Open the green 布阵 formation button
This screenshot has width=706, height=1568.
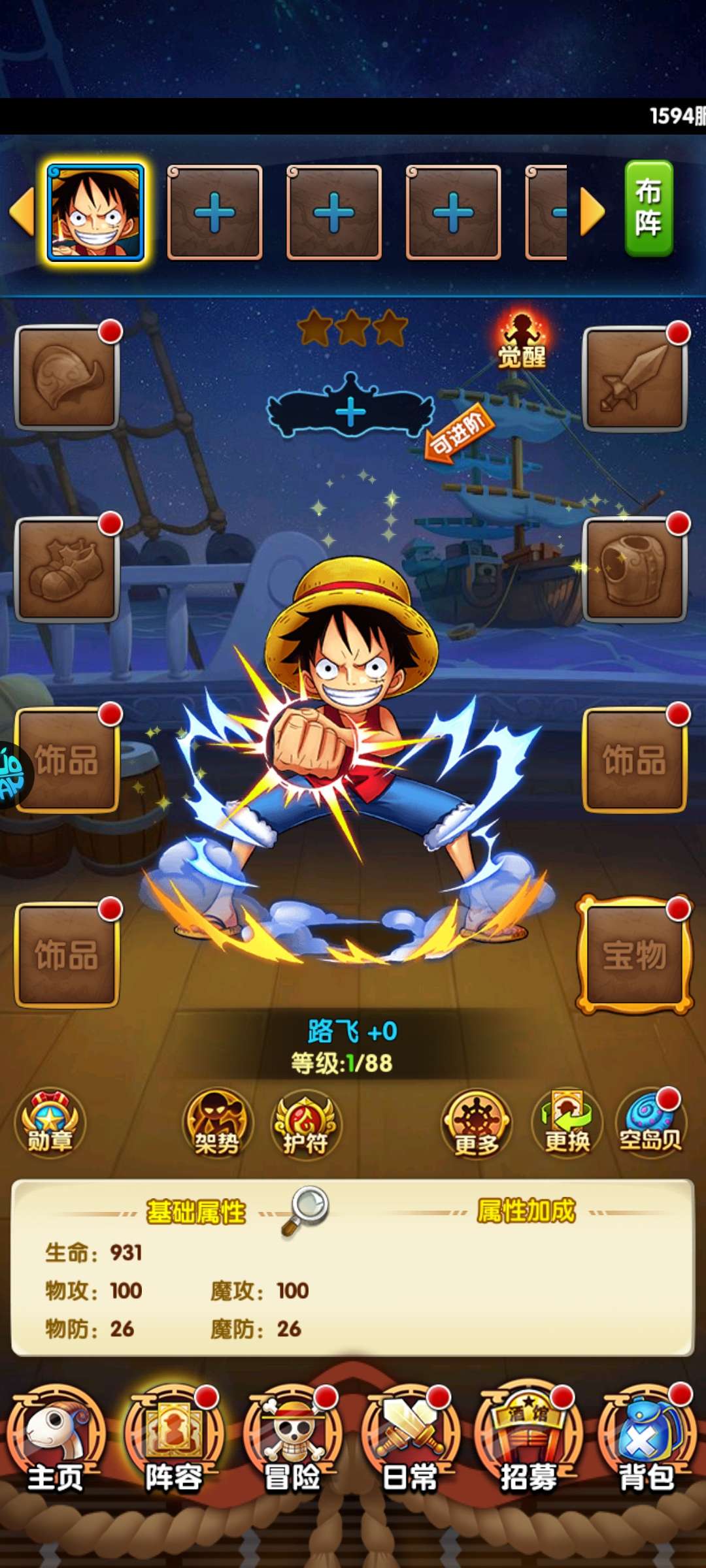pyautogui.click(x=648, y=208)
